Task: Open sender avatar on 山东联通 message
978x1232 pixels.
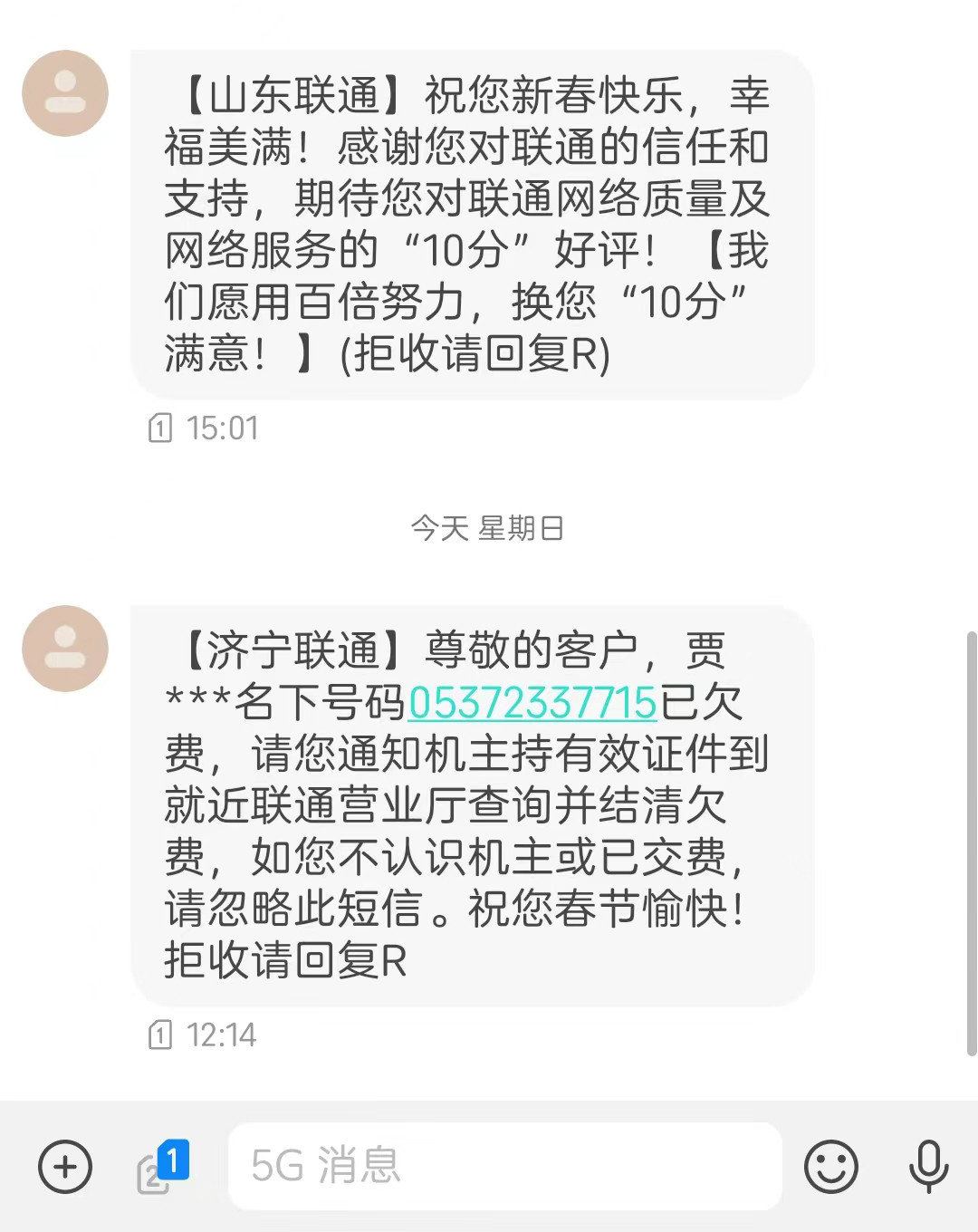Action: tap(65, 94)
